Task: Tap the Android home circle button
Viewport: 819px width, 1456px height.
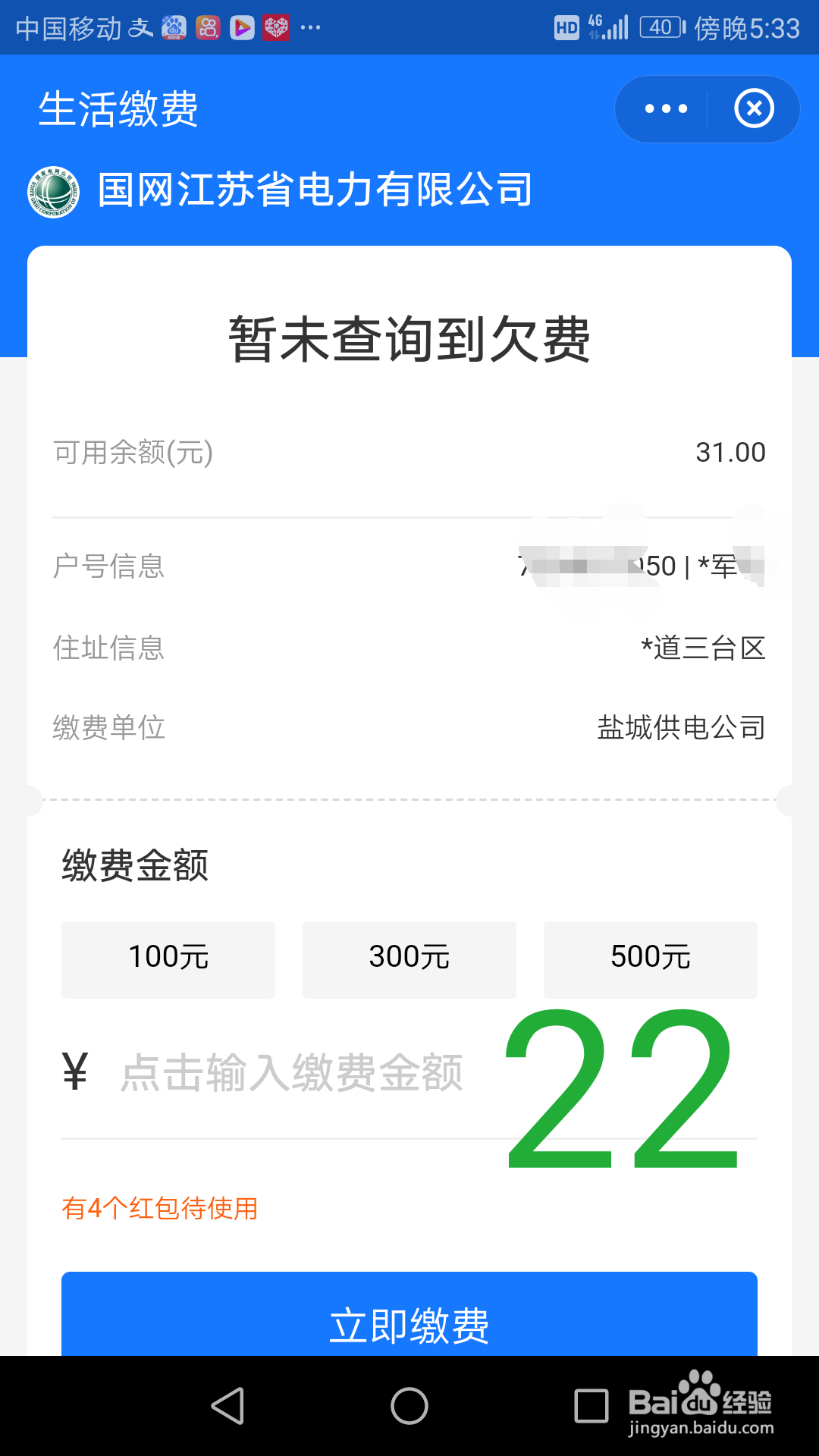Action: [409, 1407]
